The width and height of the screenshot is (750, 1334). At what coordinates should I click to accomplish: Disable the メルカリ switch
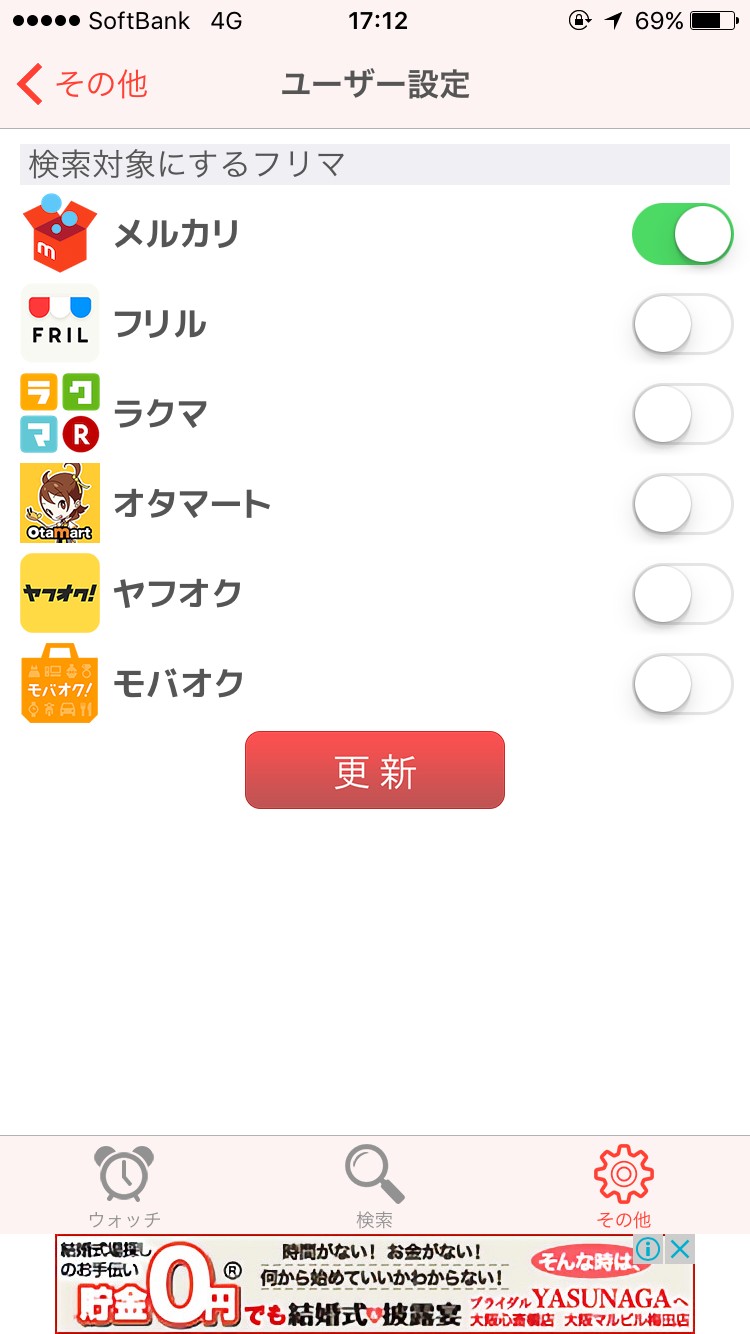tap(682, 234)
